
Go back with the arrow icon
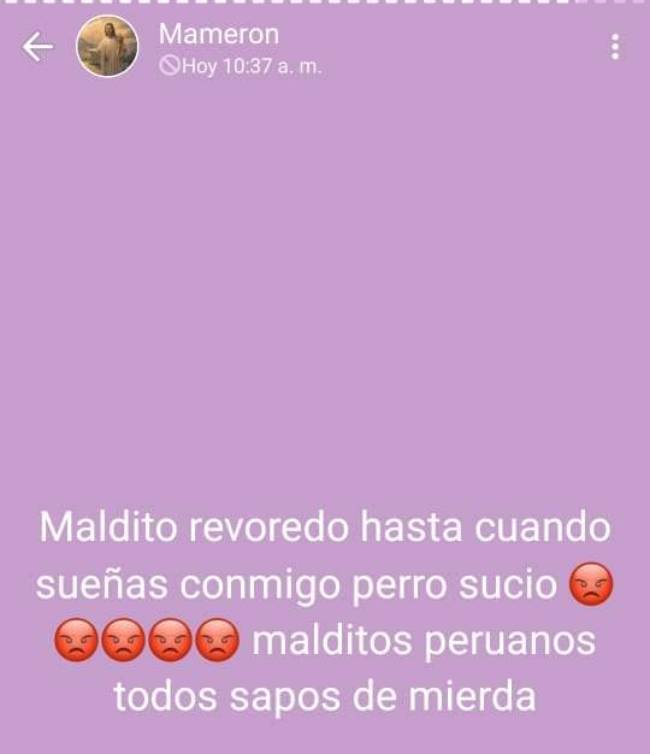(37, 47)
